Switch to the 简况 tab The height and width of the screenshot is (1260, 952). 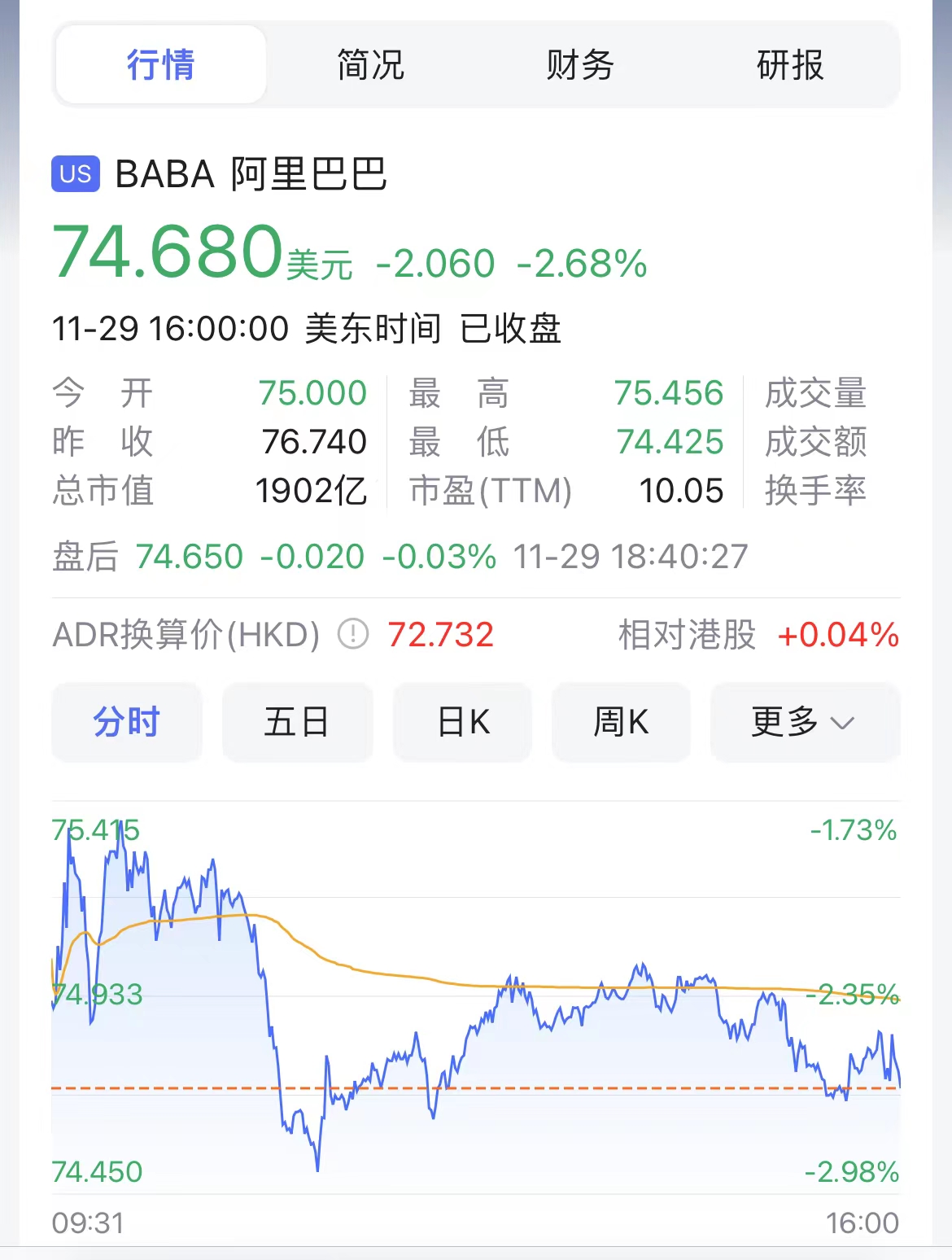tap(368, 65)
